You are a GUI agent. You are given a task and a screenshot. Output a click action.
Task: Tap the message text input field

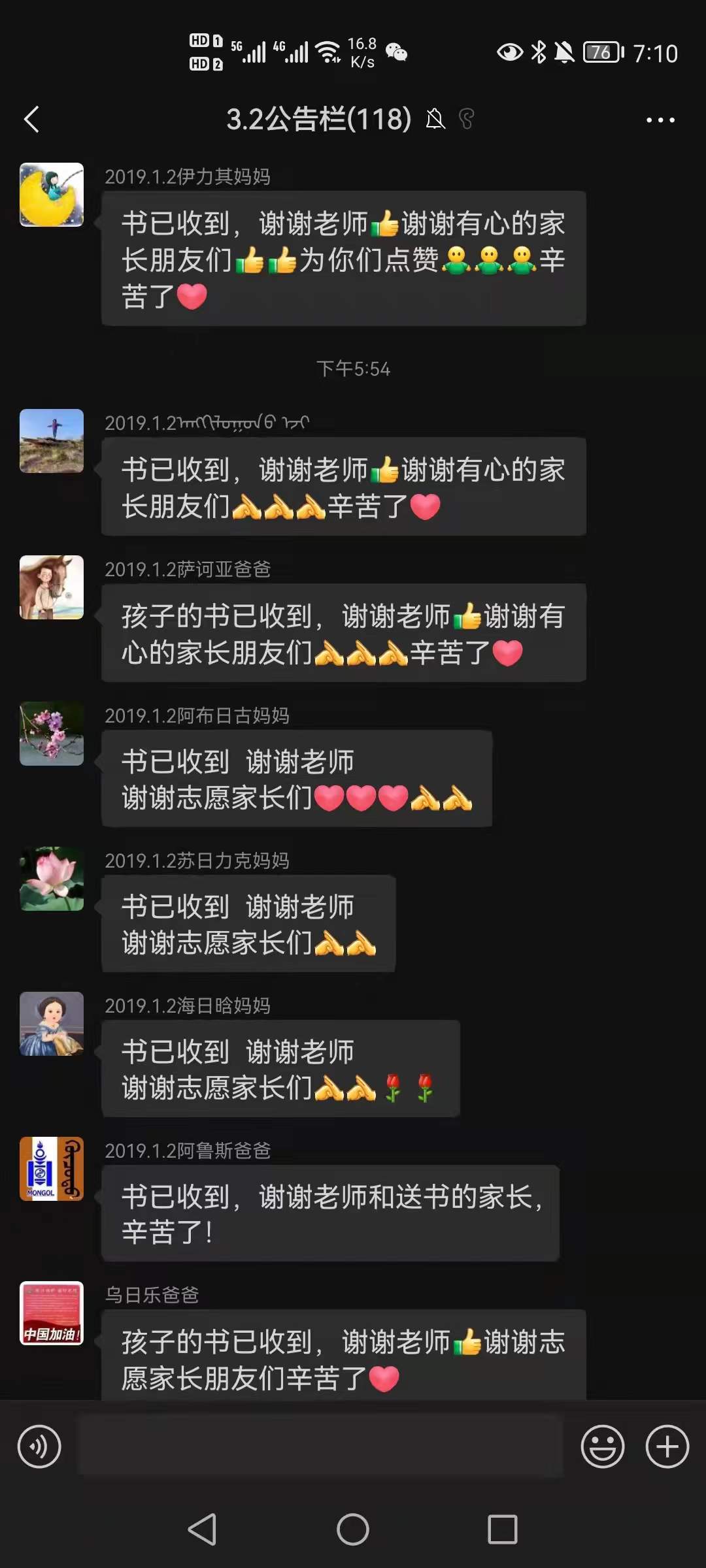click(x=320, y=1446)
